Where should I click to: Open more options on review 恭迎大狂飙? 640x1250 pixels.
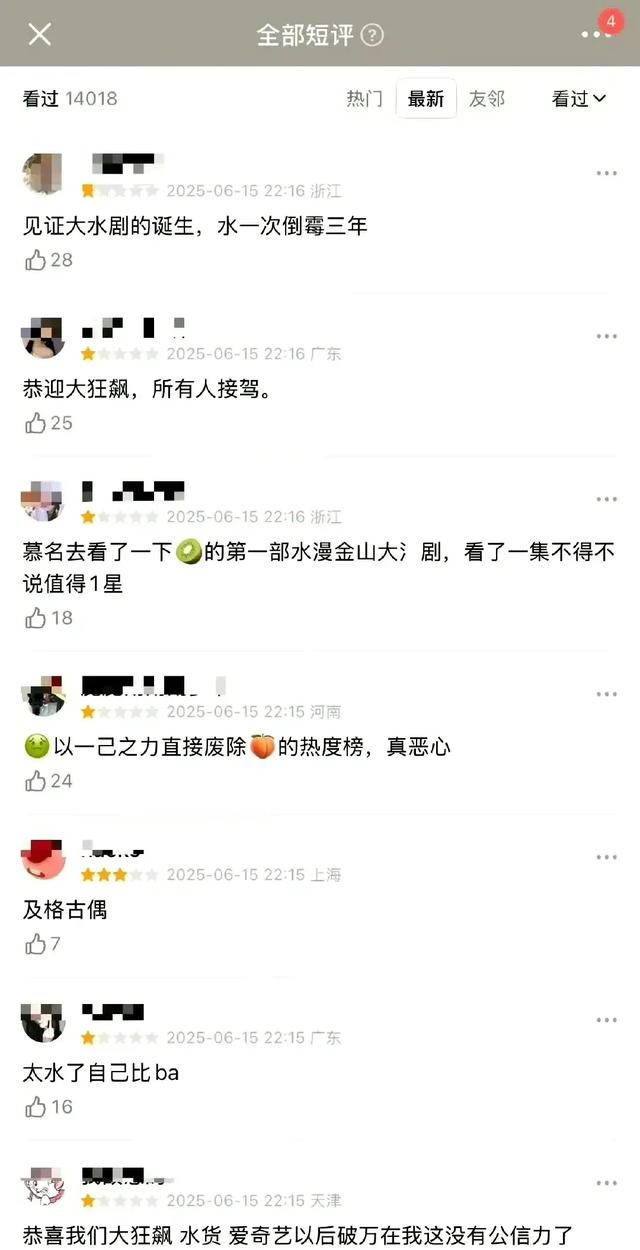pos(606,336)
